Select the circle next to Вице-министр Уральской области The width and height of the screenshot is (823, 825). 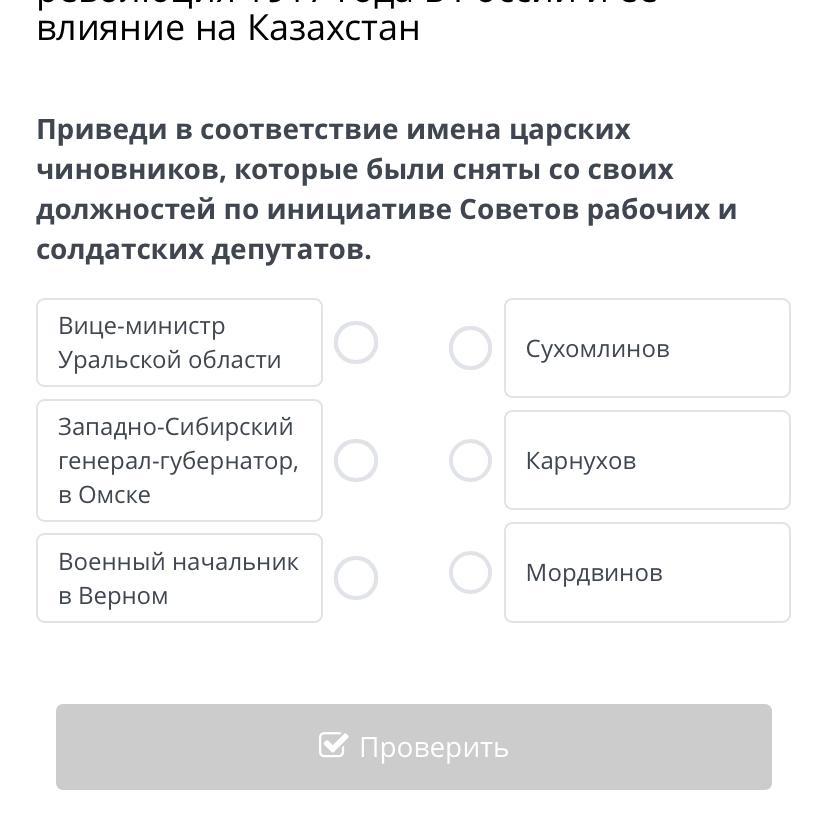356,343
